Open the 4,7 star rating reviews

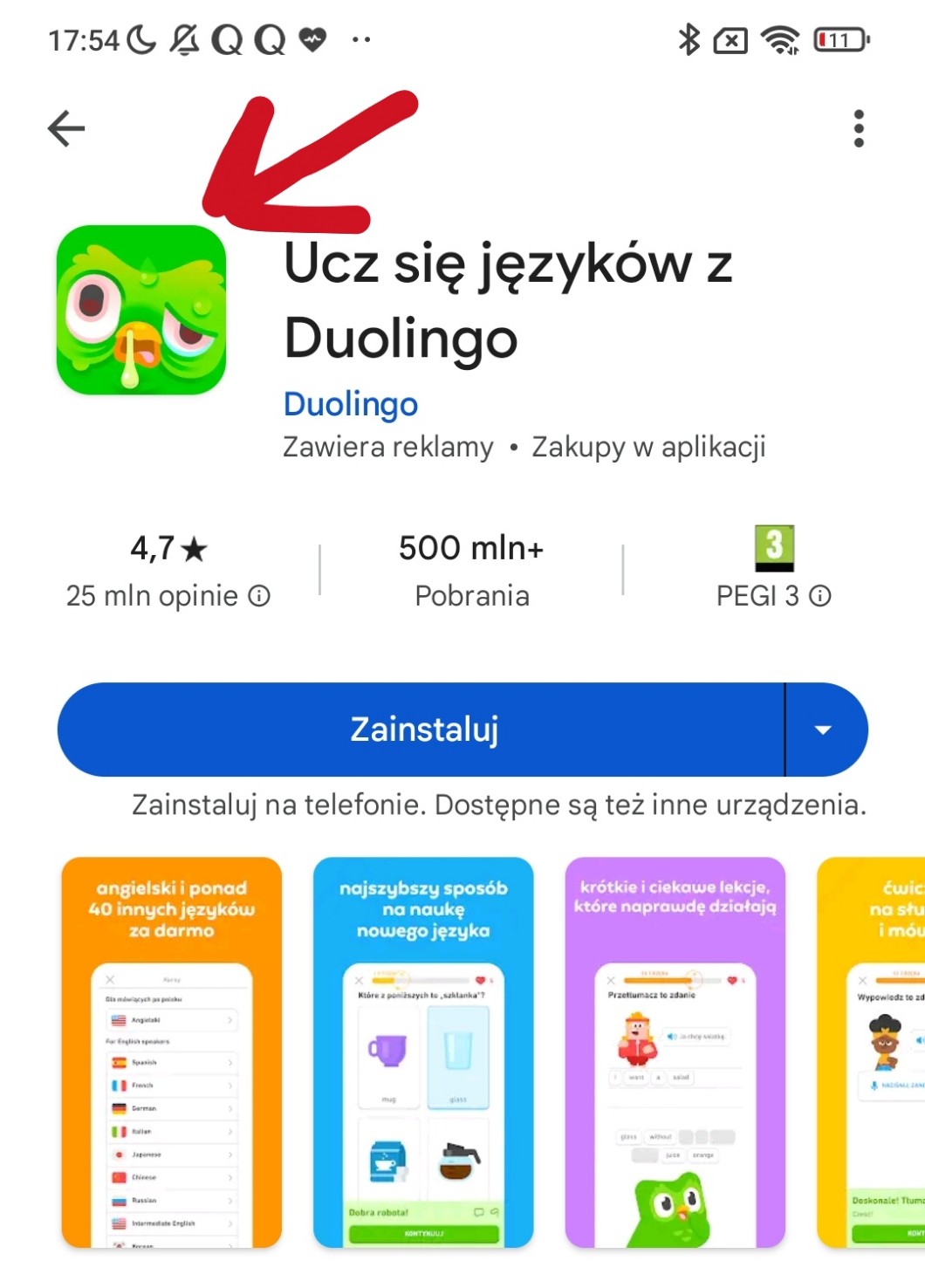coord(168,571)
